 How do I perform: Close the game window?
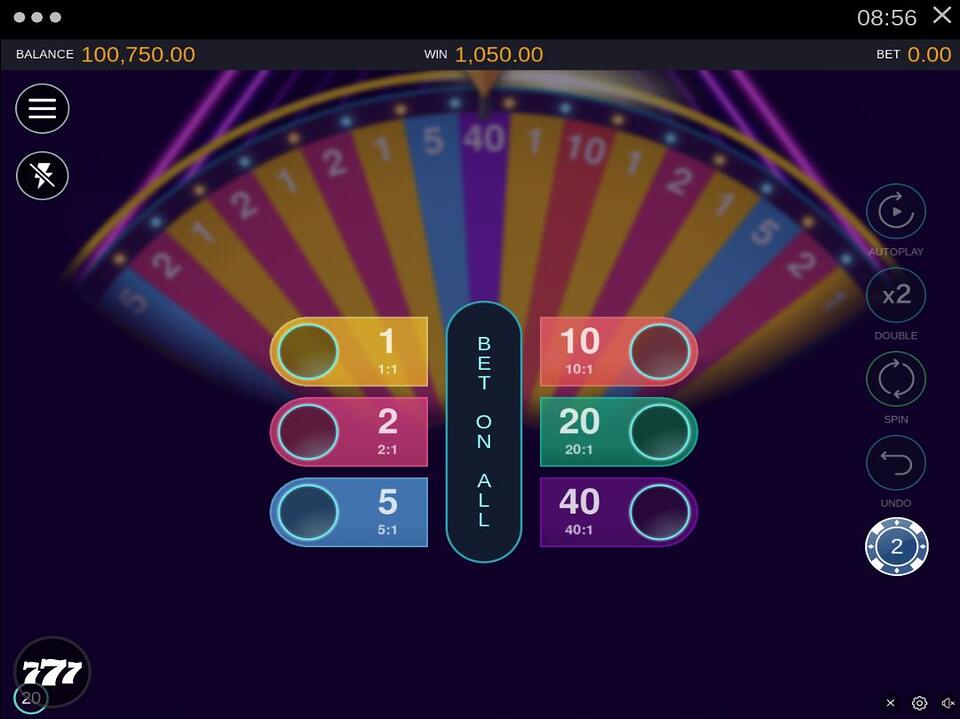pos(941,15)
